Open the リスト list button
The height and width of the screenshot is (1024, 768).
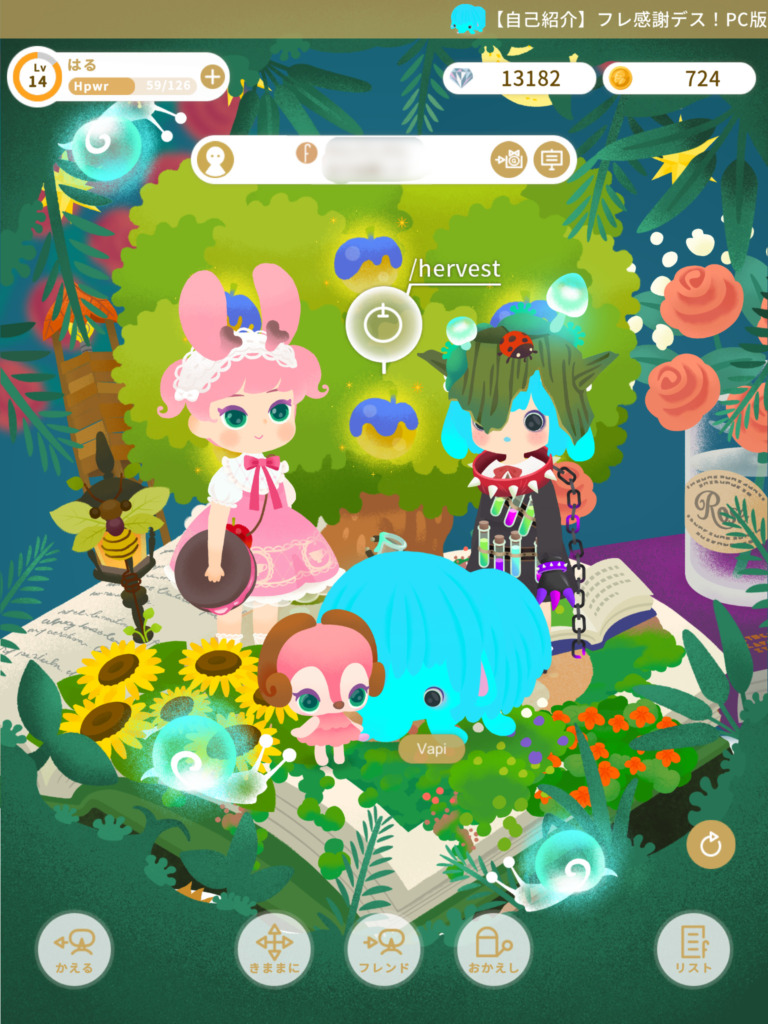(693, 948)
